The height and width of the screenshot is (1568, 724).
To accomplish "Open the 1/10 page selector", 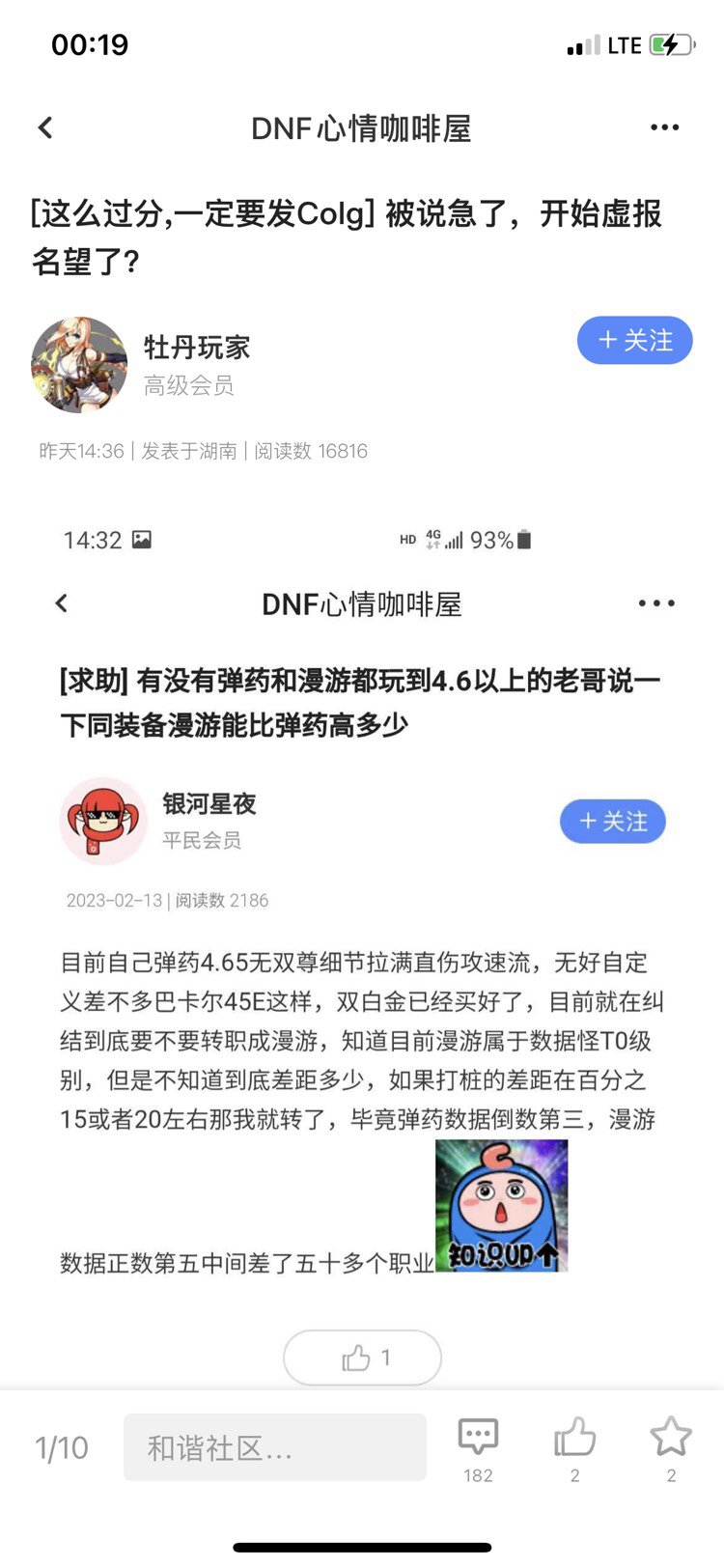I will click(x=62, y=1447).
